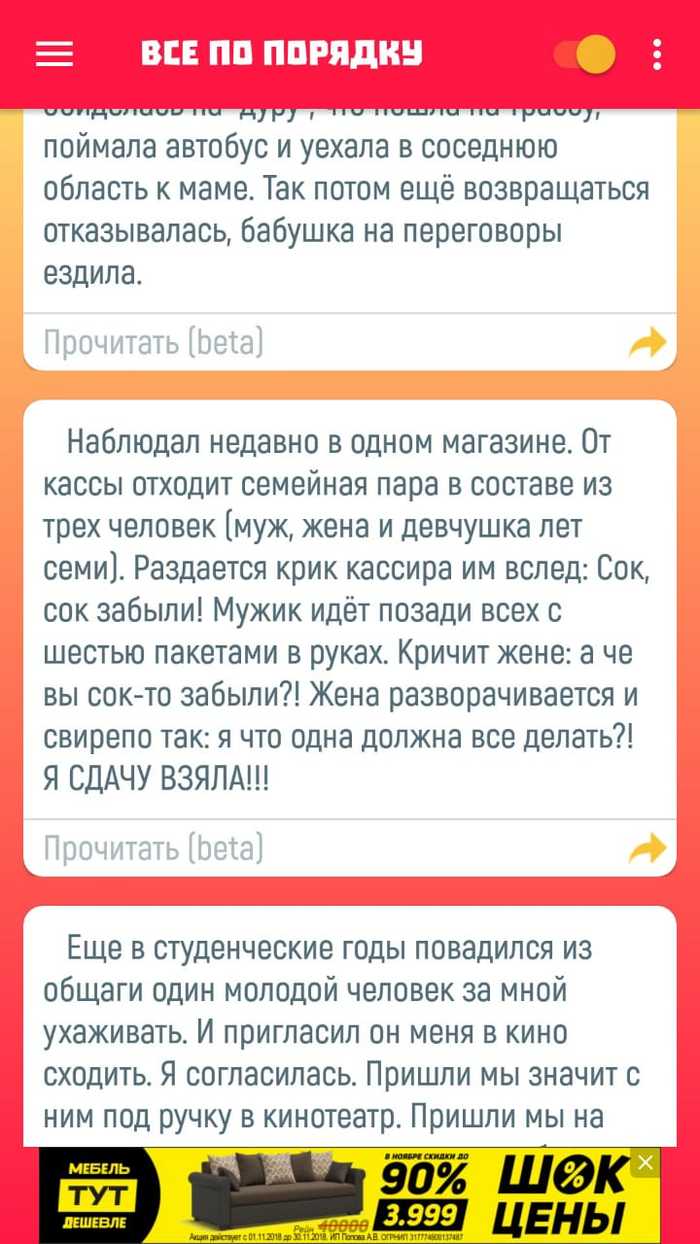Share the story about forgotten juice
Viewport: 700px width, 1244px height.
tap(647, 849)
